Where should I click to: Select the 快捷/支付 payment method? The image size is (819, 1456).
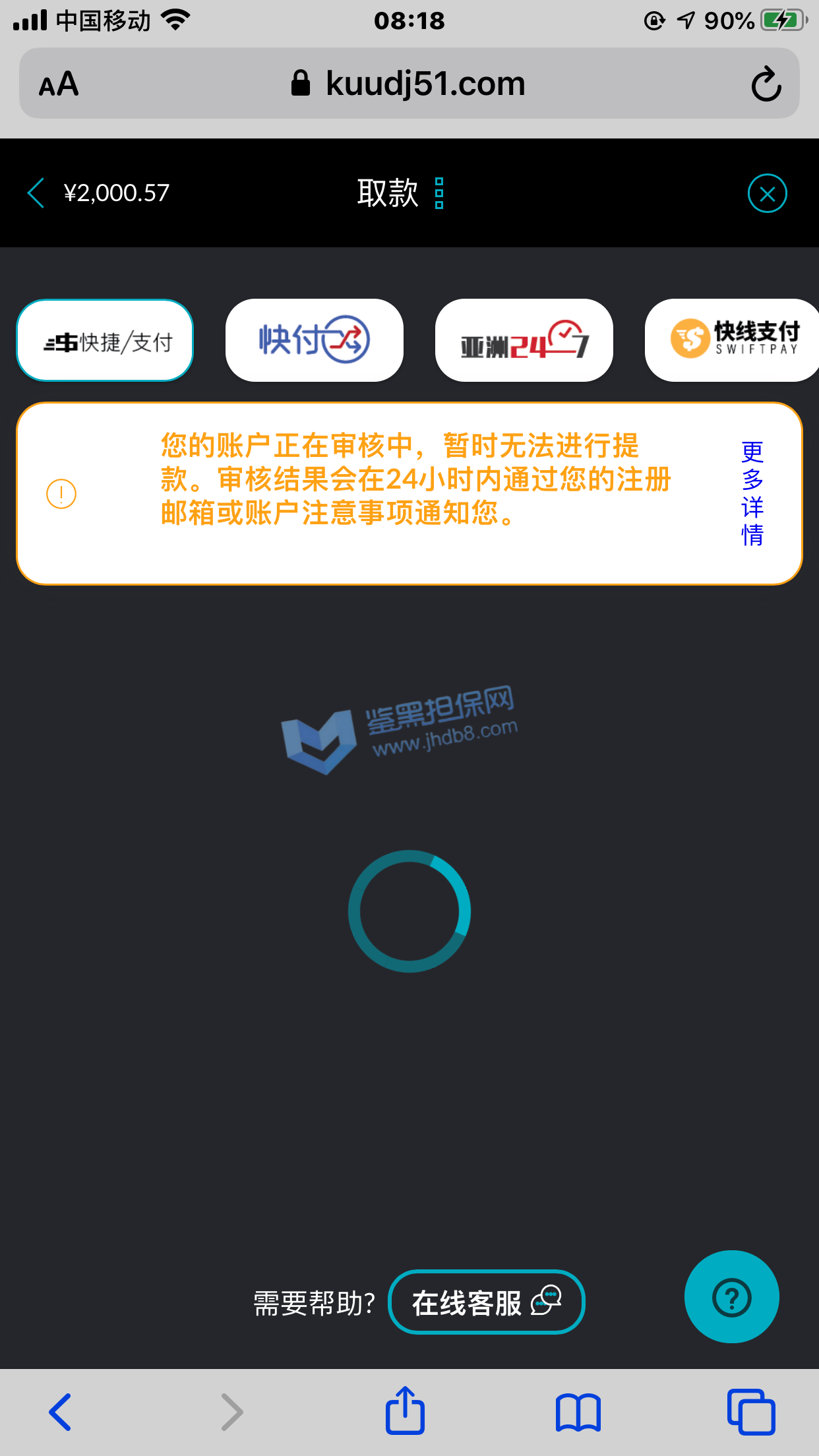coord(105,341)
